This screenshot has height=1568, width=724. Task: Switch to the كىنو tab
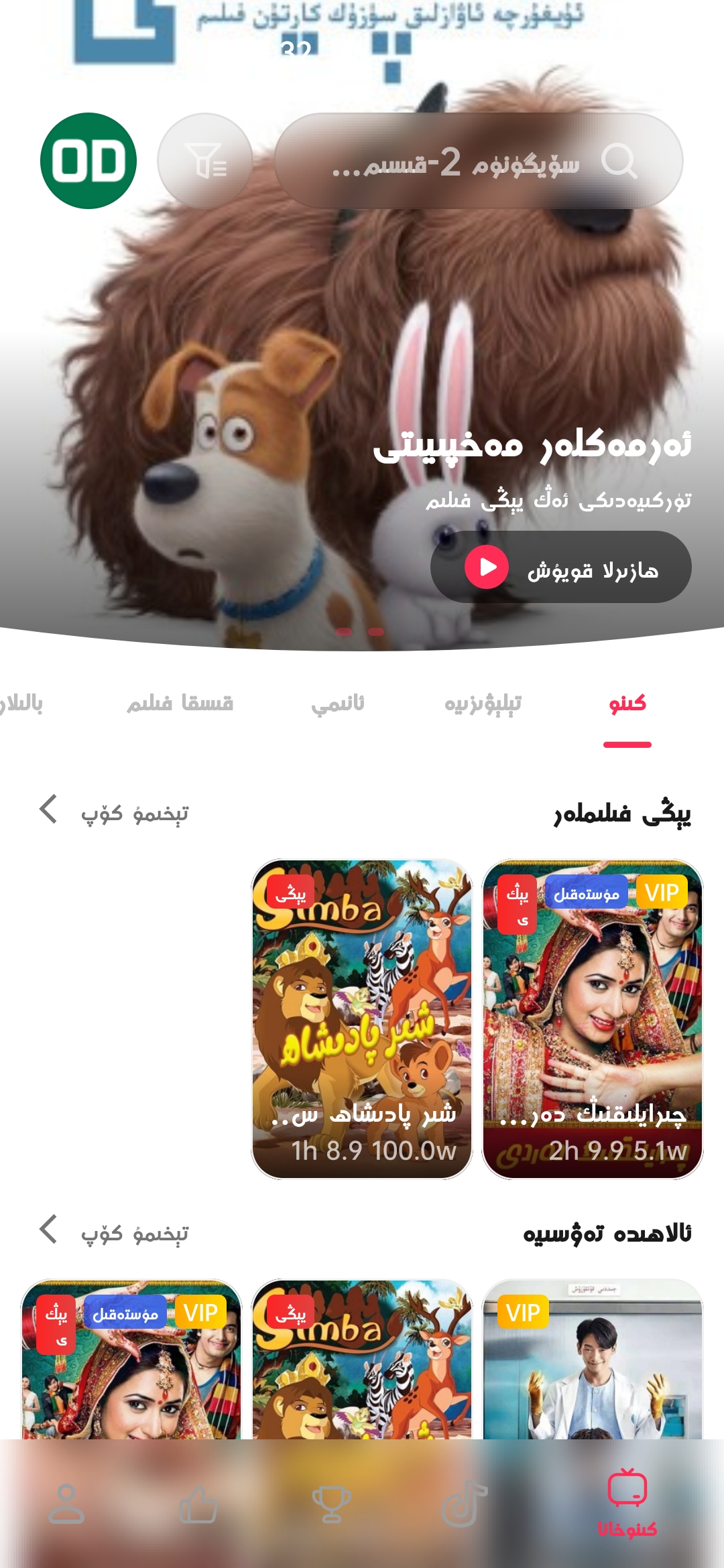pyautogui.click(x=627, y=704)
